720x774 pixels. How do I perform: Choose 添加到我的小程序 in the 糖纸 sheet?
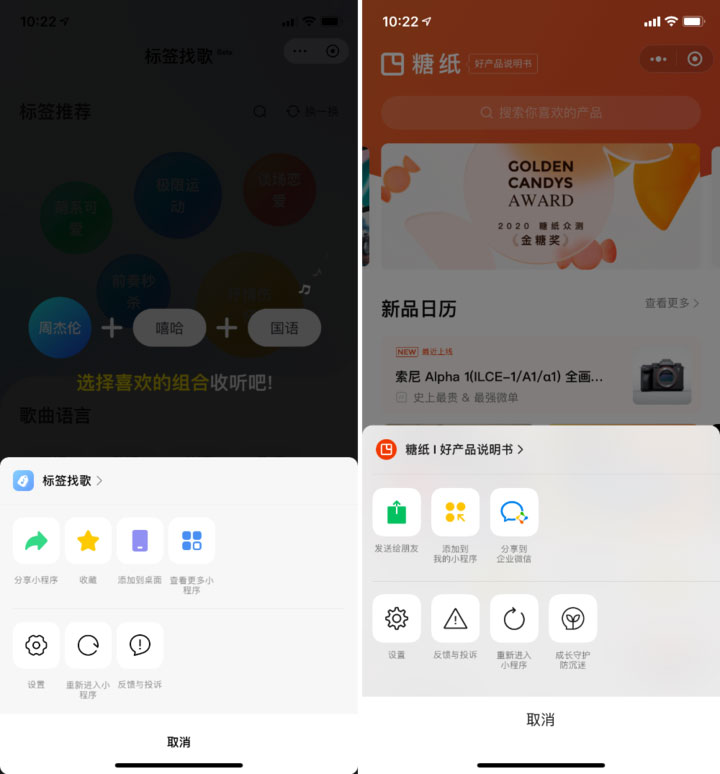tap(455, 513)
